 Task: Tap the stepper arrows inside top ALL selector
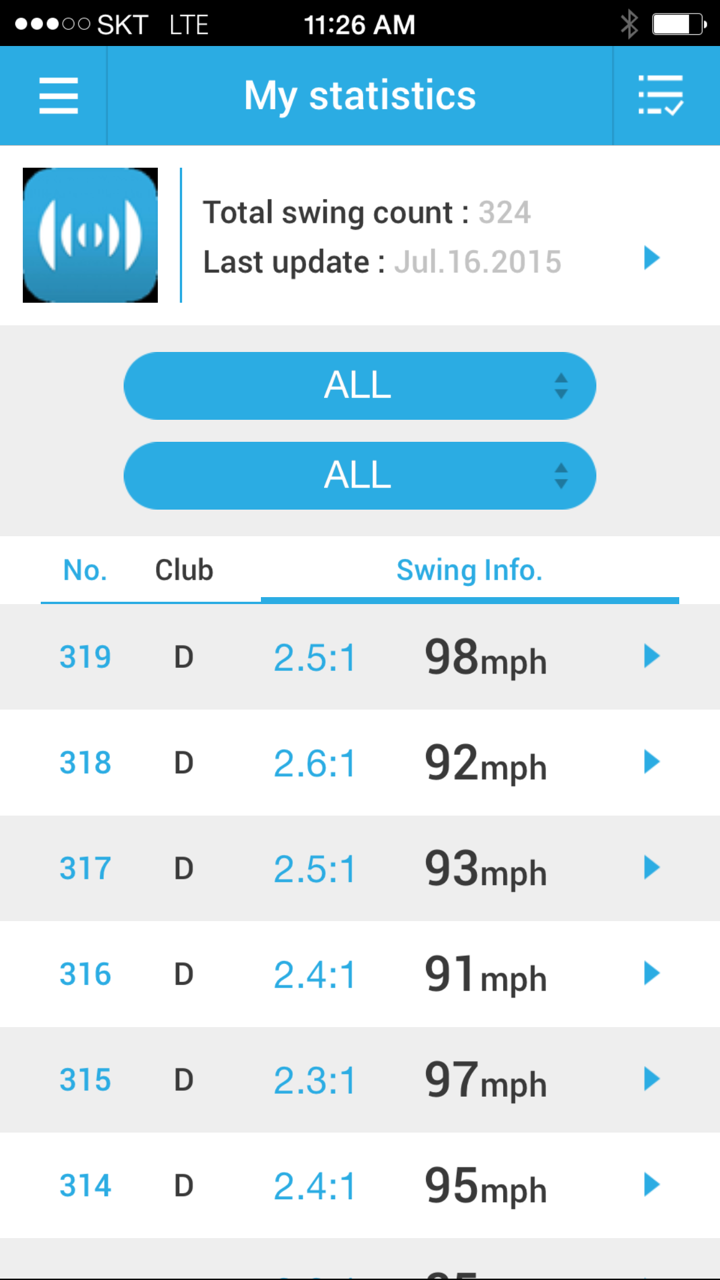point(560,385)
